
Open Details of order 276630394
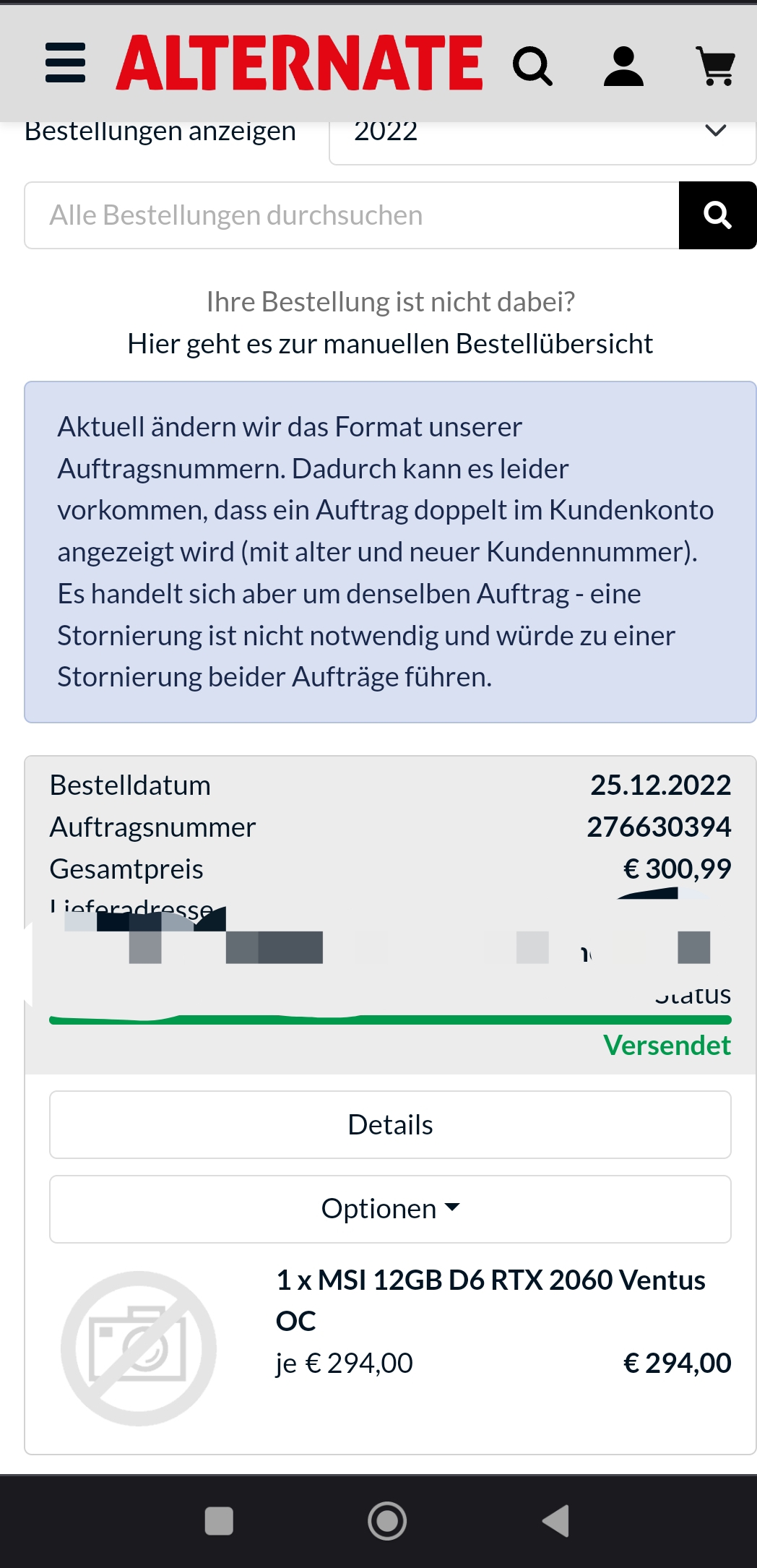pyautogui.click(x=390, y=1125)
